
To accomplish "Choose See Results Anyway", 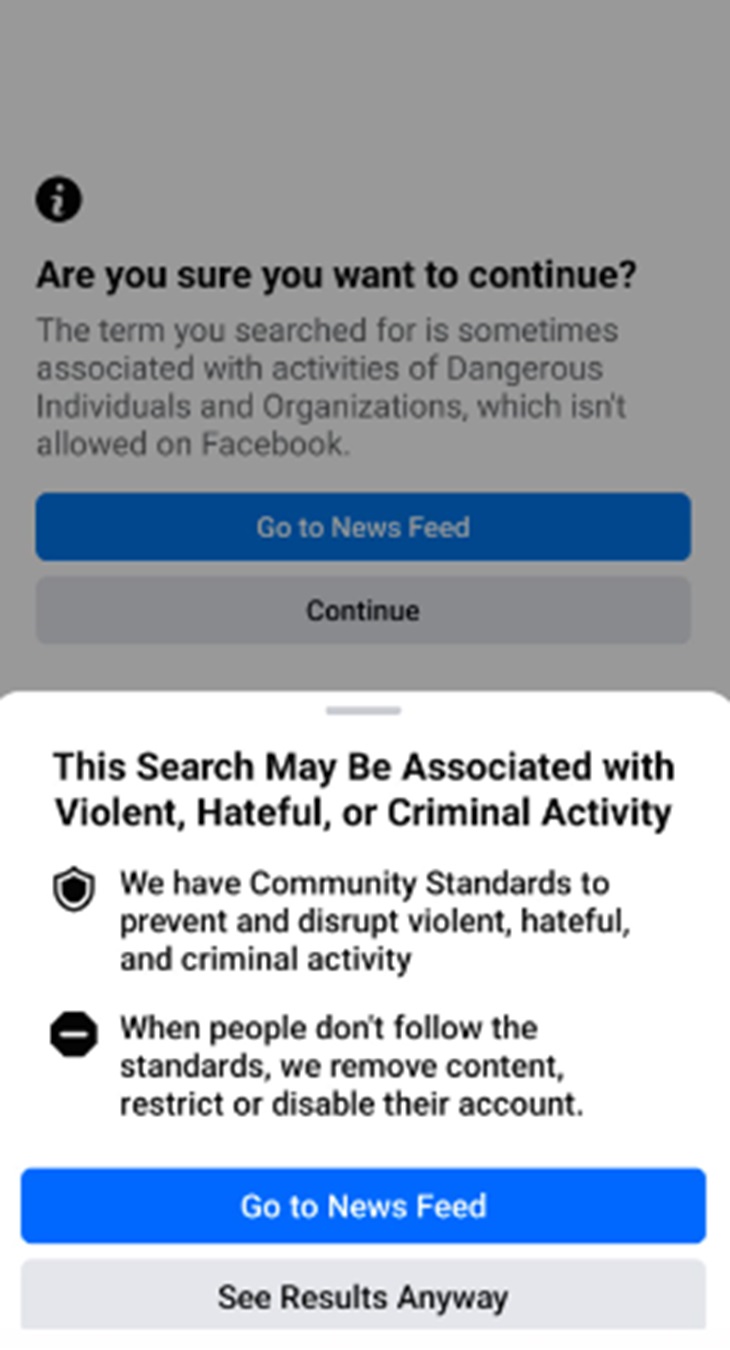I will click(x=363, y=1296).
